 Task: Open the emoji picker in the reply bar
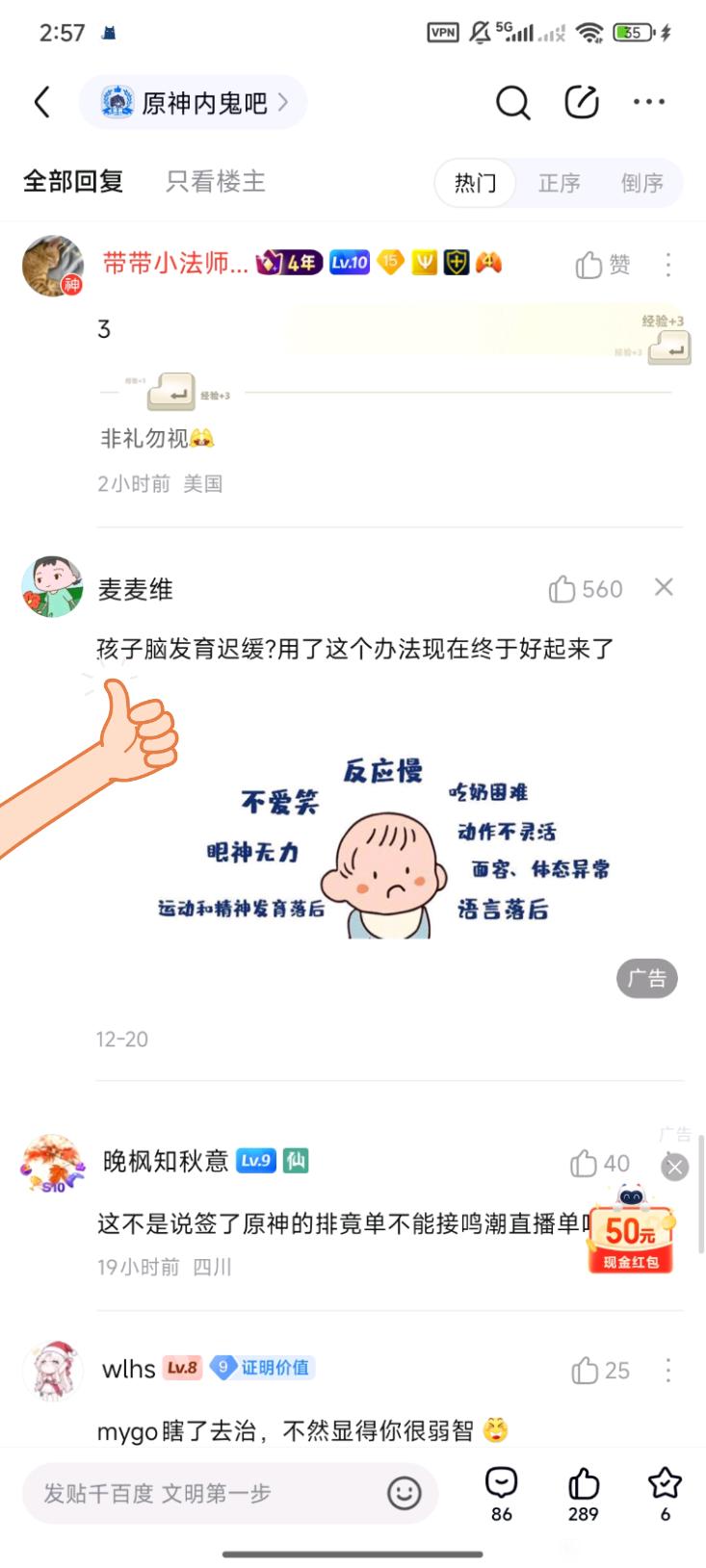tap(405, 1493)
